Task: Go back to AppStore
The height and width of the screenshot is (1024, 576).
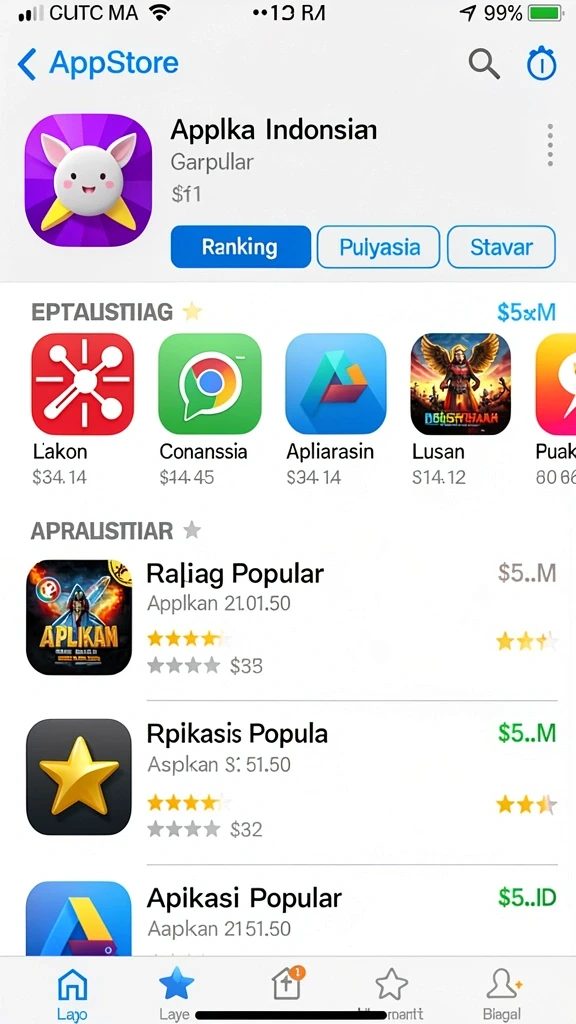Action: pos(97,63)
